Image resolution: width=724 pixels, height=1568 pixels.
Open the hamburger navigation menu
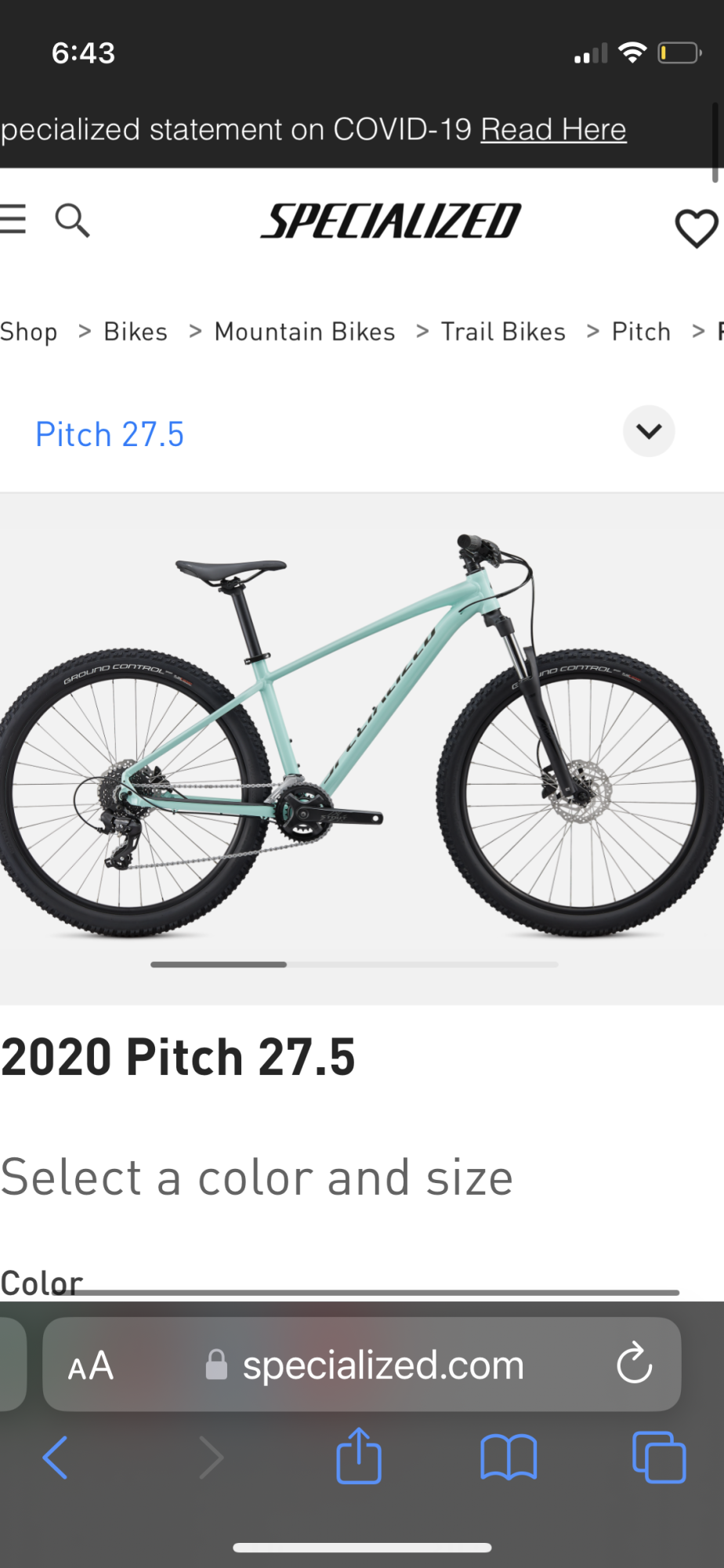[13, 220]
